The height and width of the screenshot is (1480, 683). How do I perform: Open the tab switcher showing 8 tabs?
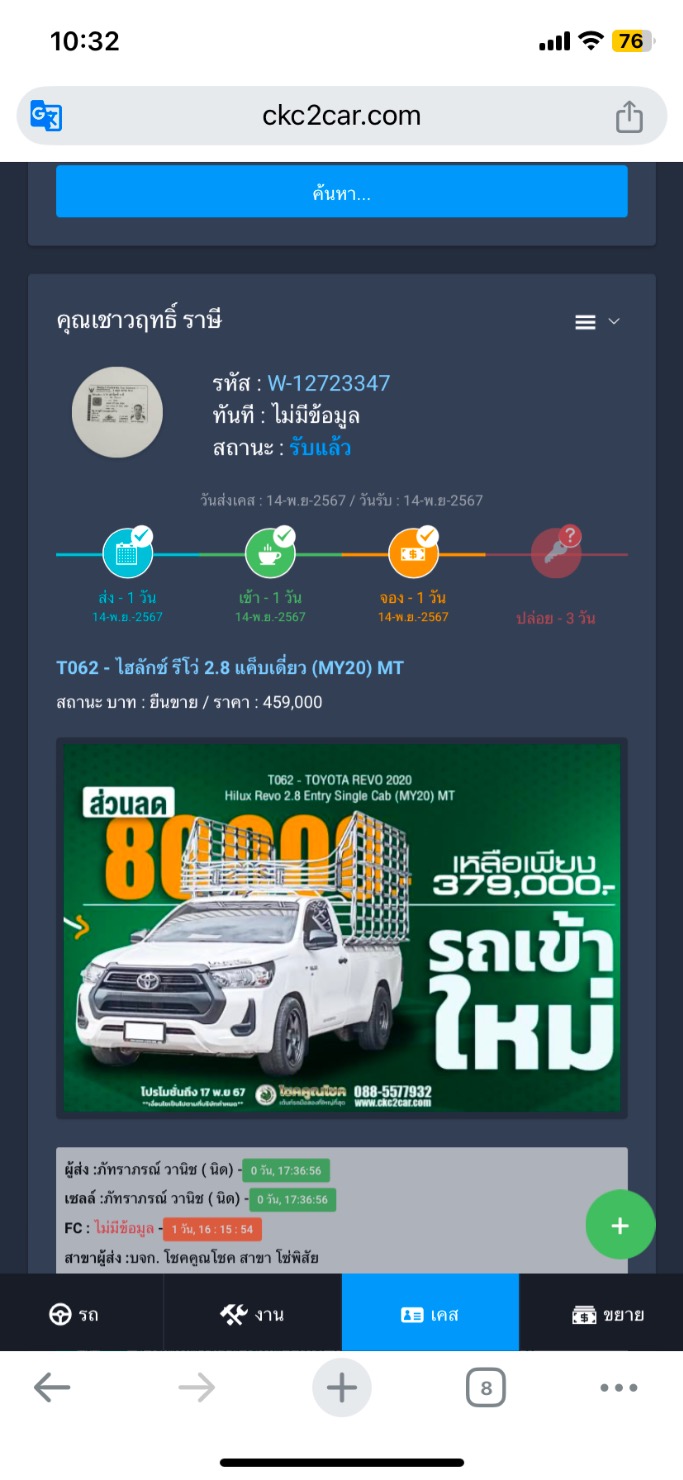pyautogui.click(x=486, y=1388)
